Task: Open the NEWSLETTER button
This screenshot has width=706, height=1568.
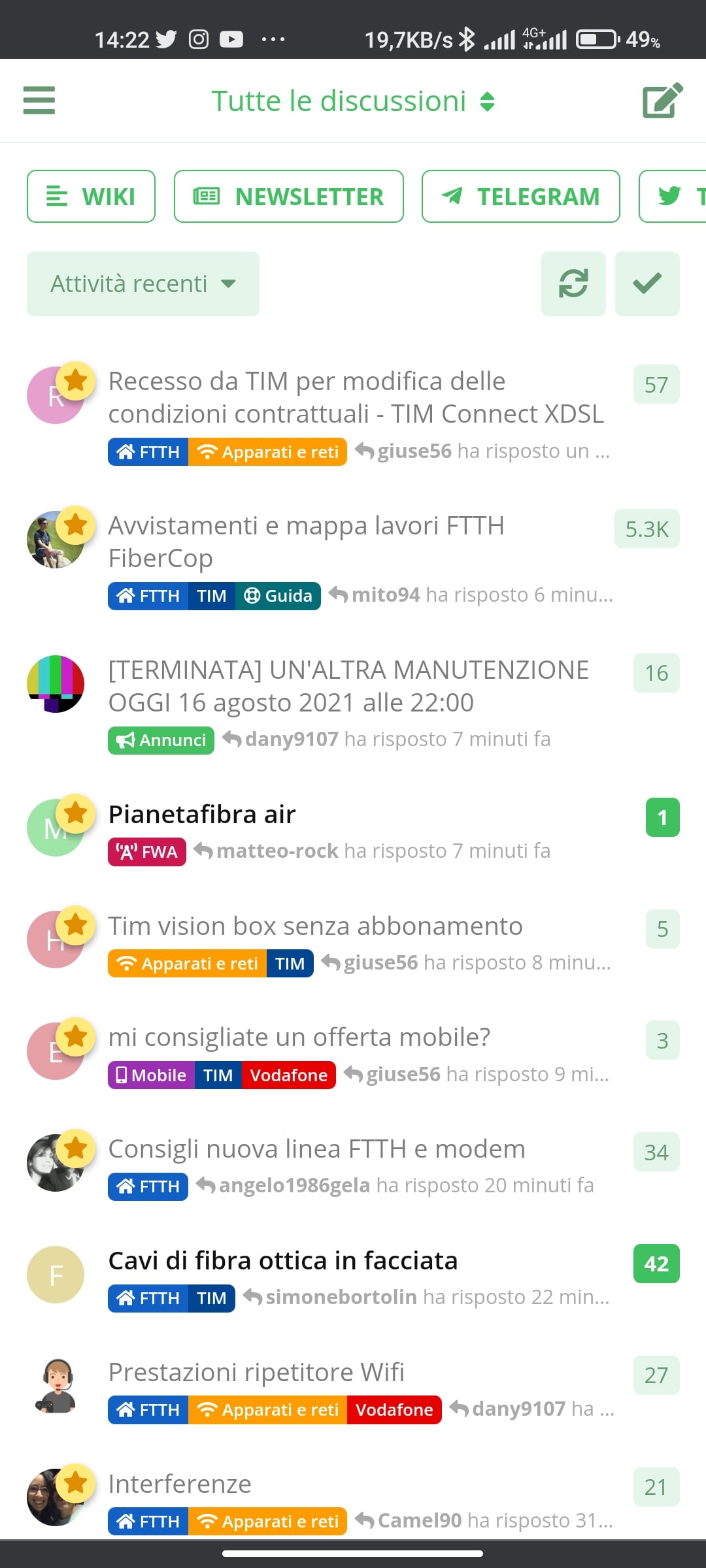Action: pos(288,197)
